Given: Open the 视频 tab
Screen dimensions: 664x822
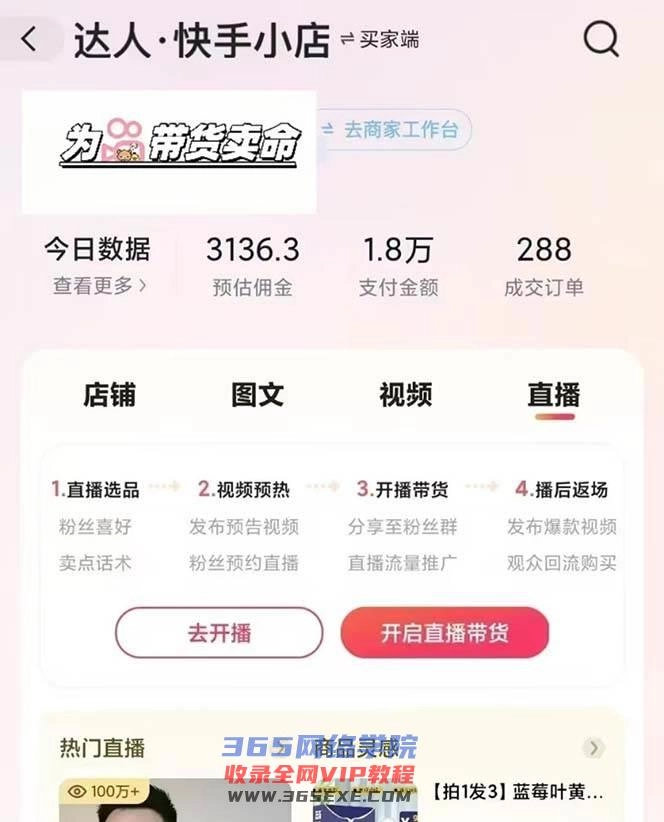Looking at the screenshot, I should 405,394.
